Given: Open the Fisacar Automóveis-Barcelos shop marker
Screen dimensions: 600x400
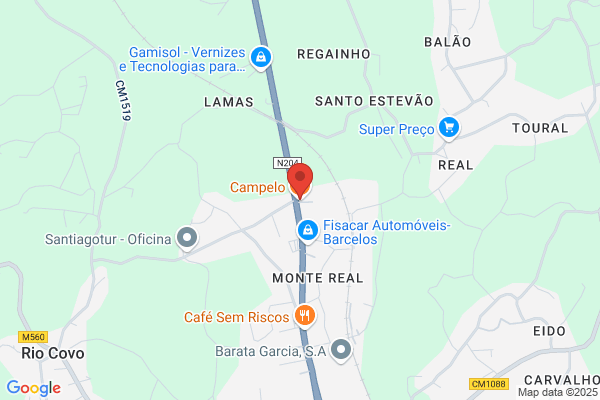Looking at the screenshot, I should (x=308, y=231).
